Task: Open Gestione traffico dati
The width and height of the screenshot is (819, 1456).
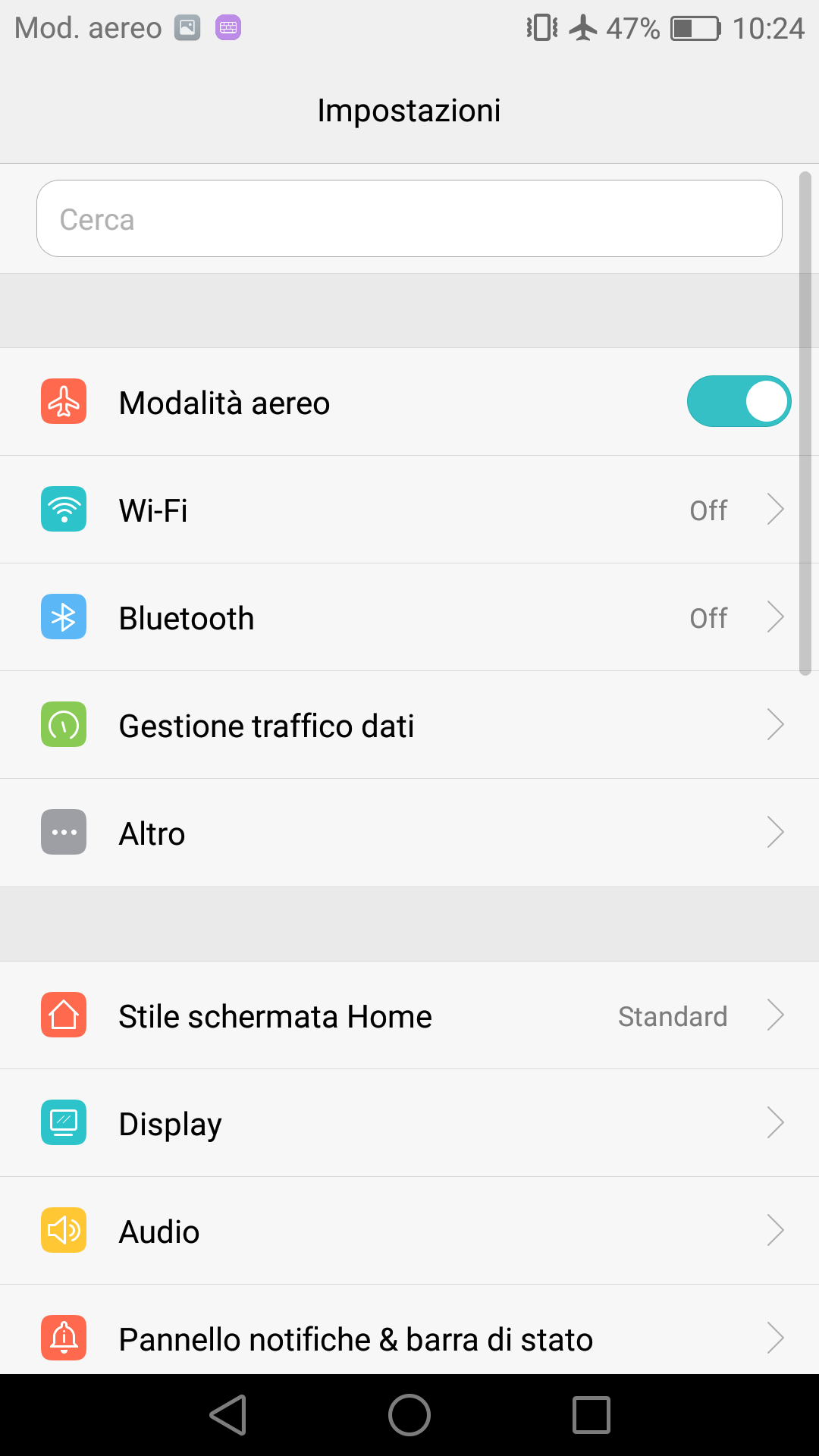Action: coord(409,725)
